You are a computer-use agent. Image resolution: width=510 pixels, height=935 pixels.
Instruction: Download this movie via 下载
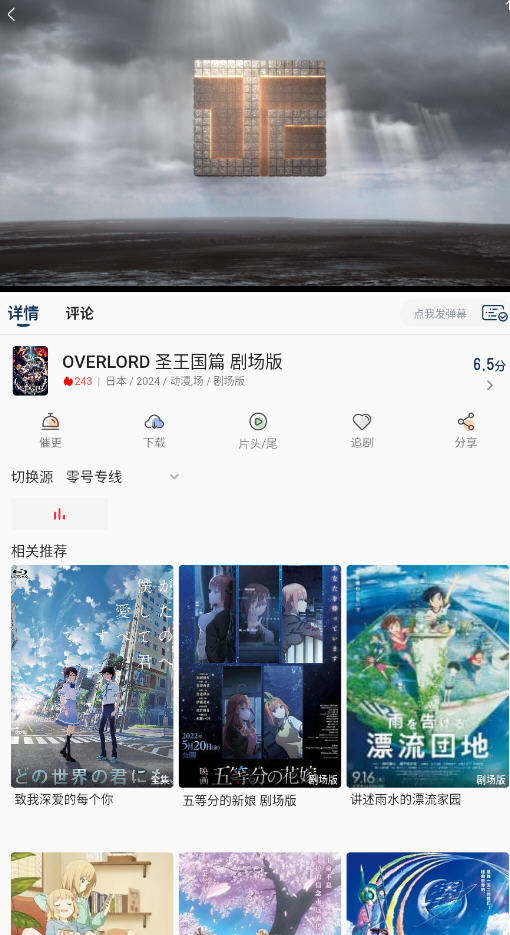pyautogui.click(x=154, y=430)
